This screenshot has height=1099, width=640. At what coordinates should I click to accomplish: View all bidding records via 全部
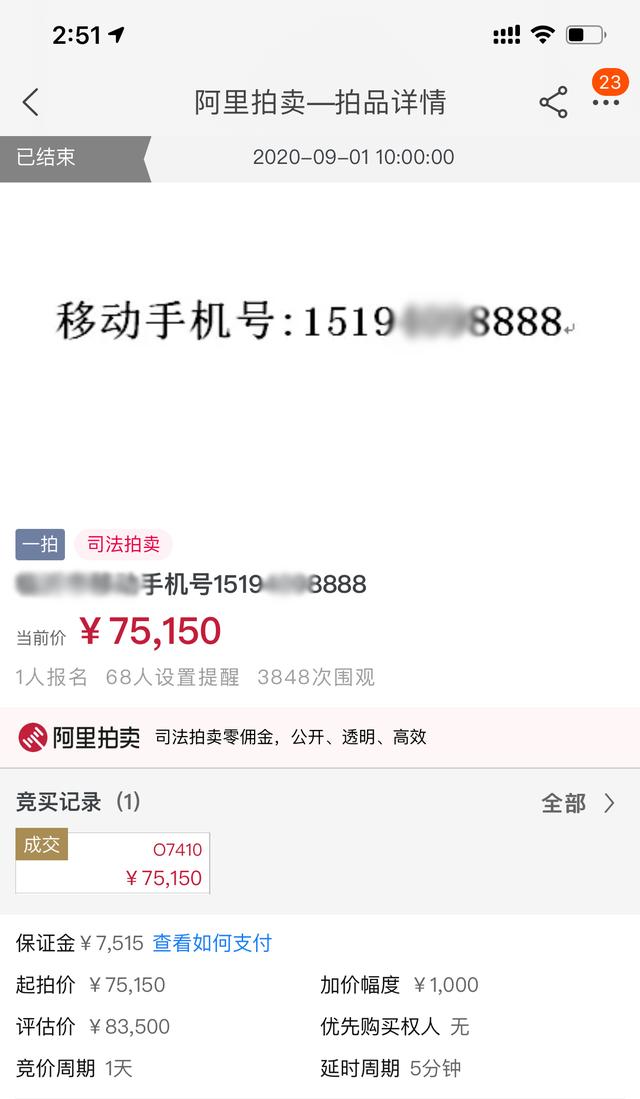tap(578, 803)
